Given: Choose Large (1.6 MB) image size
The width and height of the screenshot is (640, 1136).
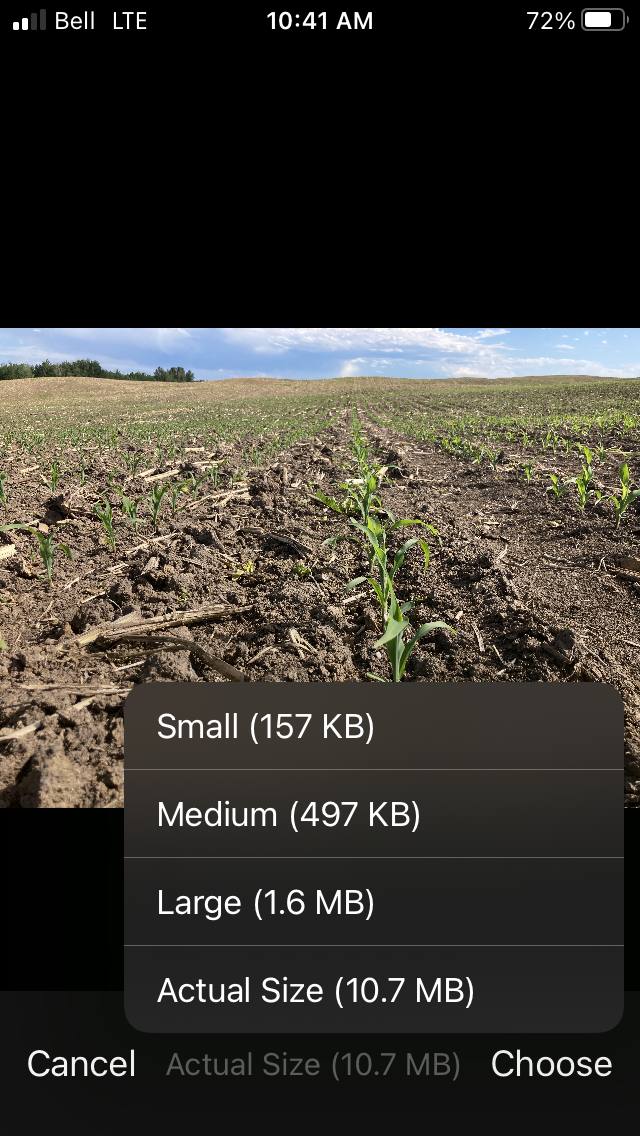Looking at the screenshot, I should click(373, 902).
